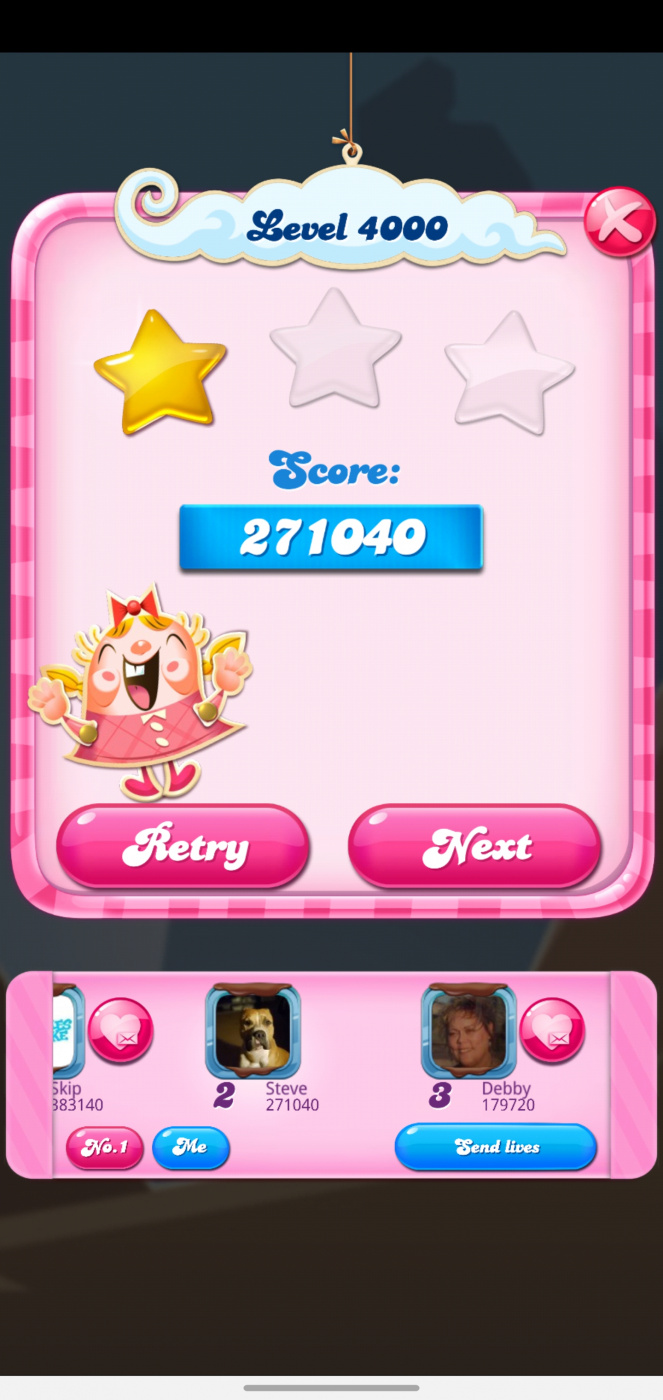Close the Level 4000 results dialog
The height and width of the screenshot is (1400, 663).
pos(619,222)
